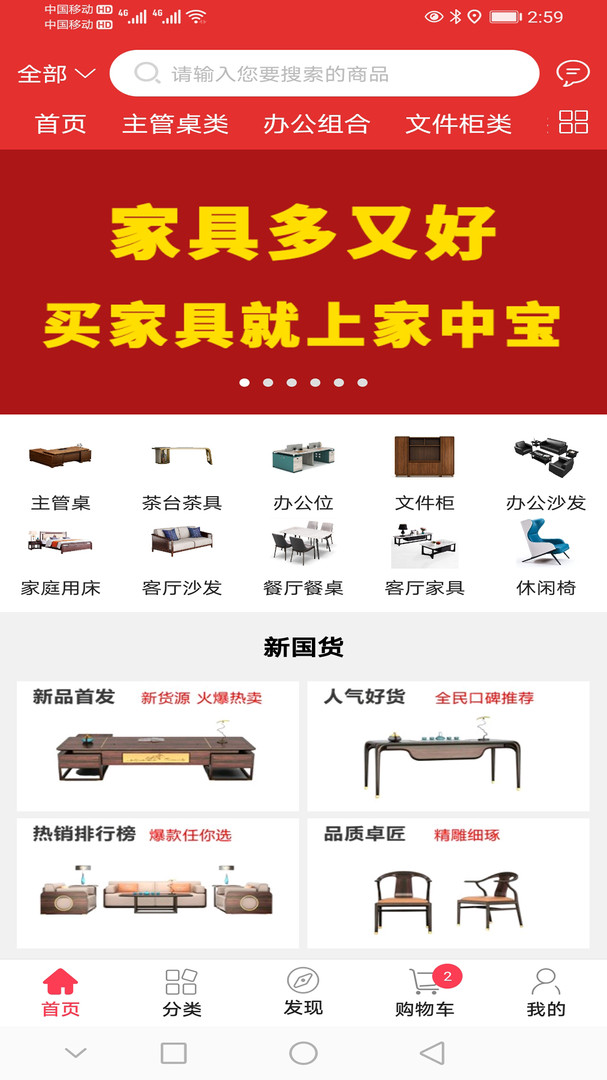Switch to the 分类 bottom tab
The image size is (607, 1080).
(182, 992)
